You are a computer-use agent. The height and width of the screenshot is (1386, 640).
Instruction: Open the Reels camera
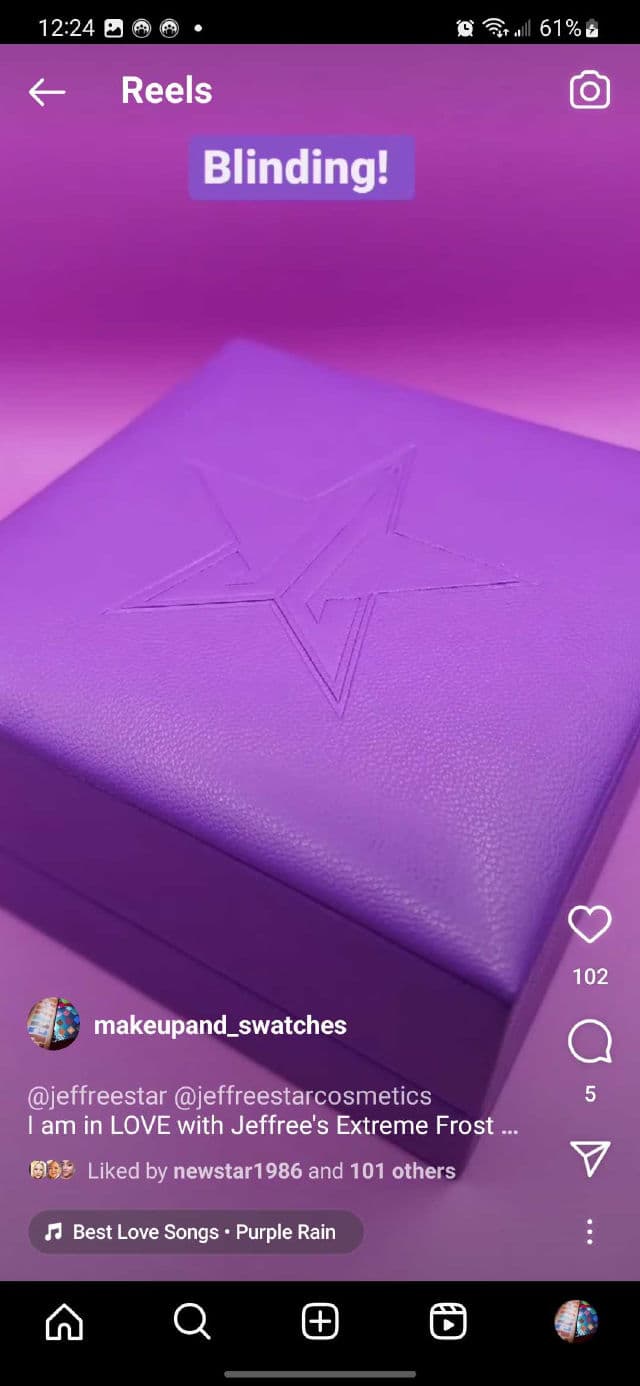point(589,91)
